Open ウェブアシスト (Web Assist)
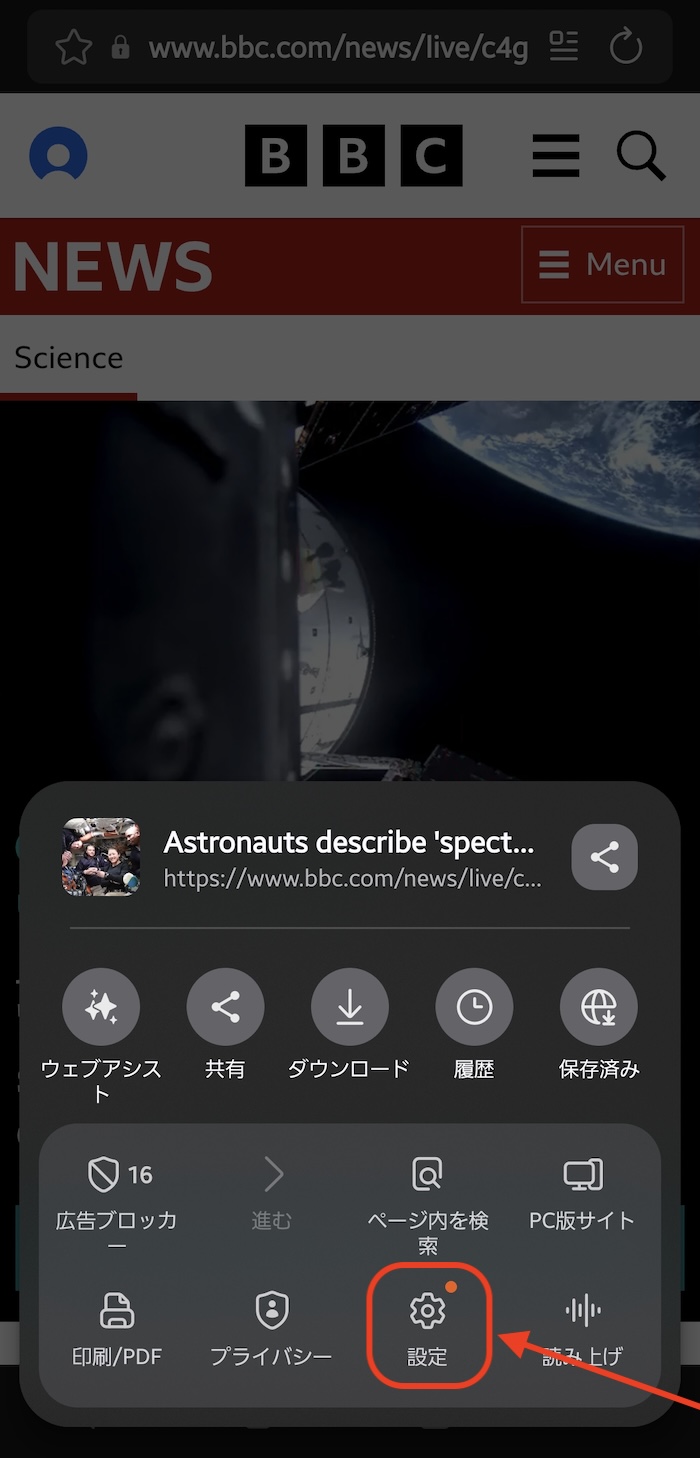Image resolution: width=700 pixels, height=1458 pixels. [x=101, y=1008]
